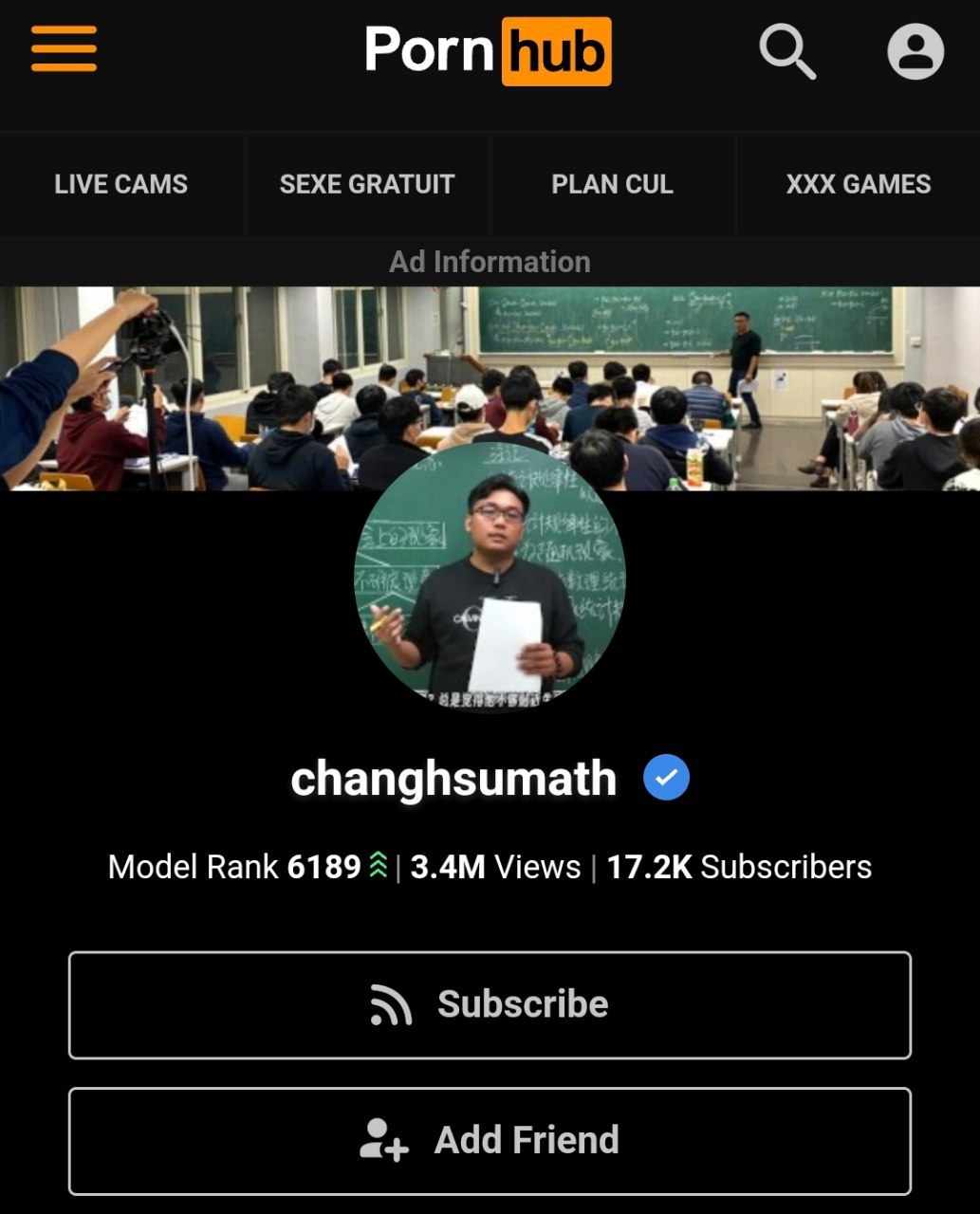This screenshot has width=980, height=1214.
Task: Open the account profile icon
Action: click(x=915, y=51)
